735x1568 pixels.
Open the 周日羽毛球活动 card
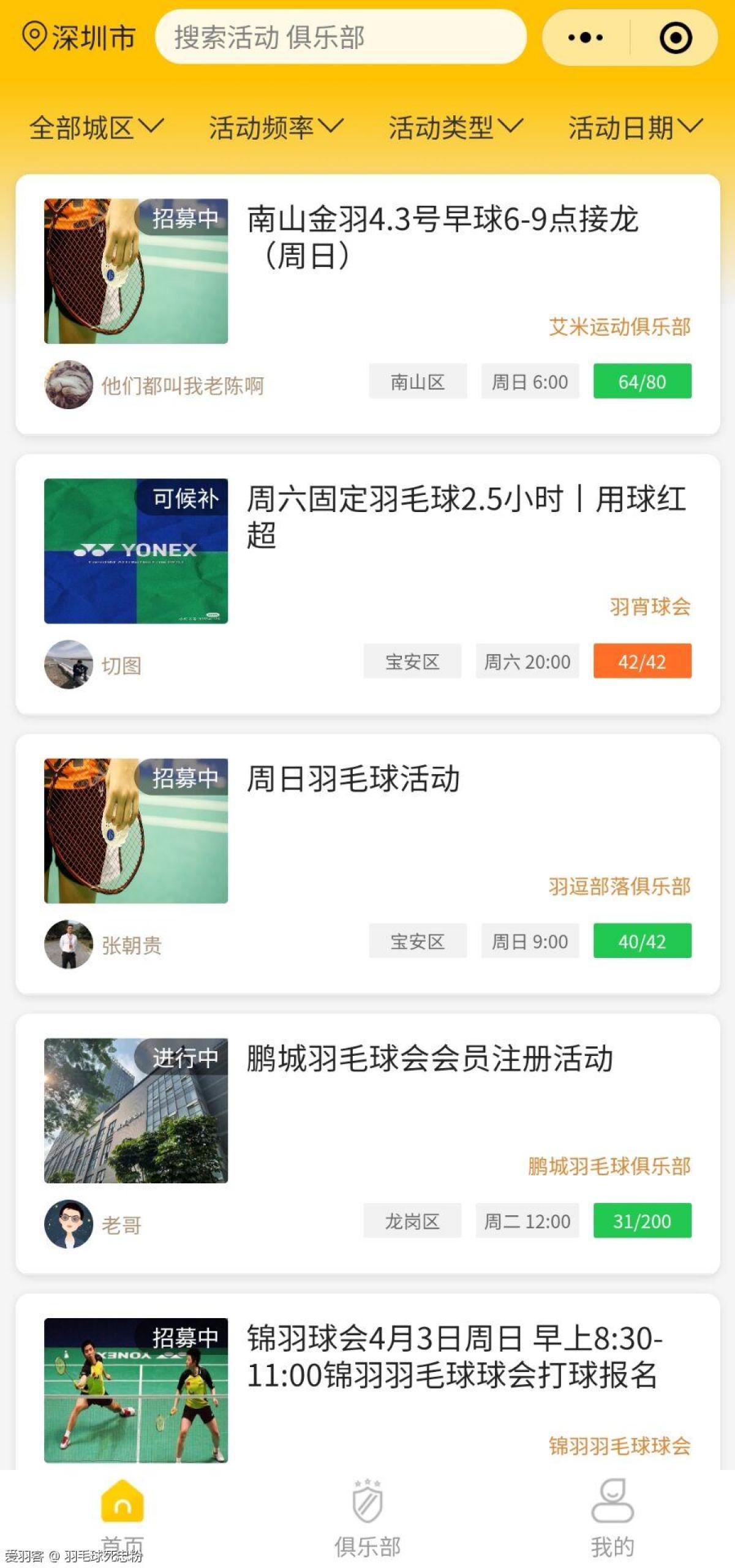(x=353, y=779)
